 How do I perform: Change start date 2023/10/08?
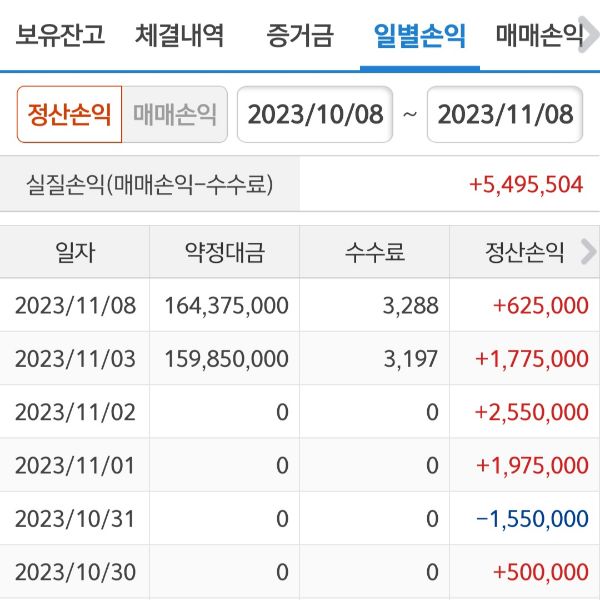(x=315, y=114)
